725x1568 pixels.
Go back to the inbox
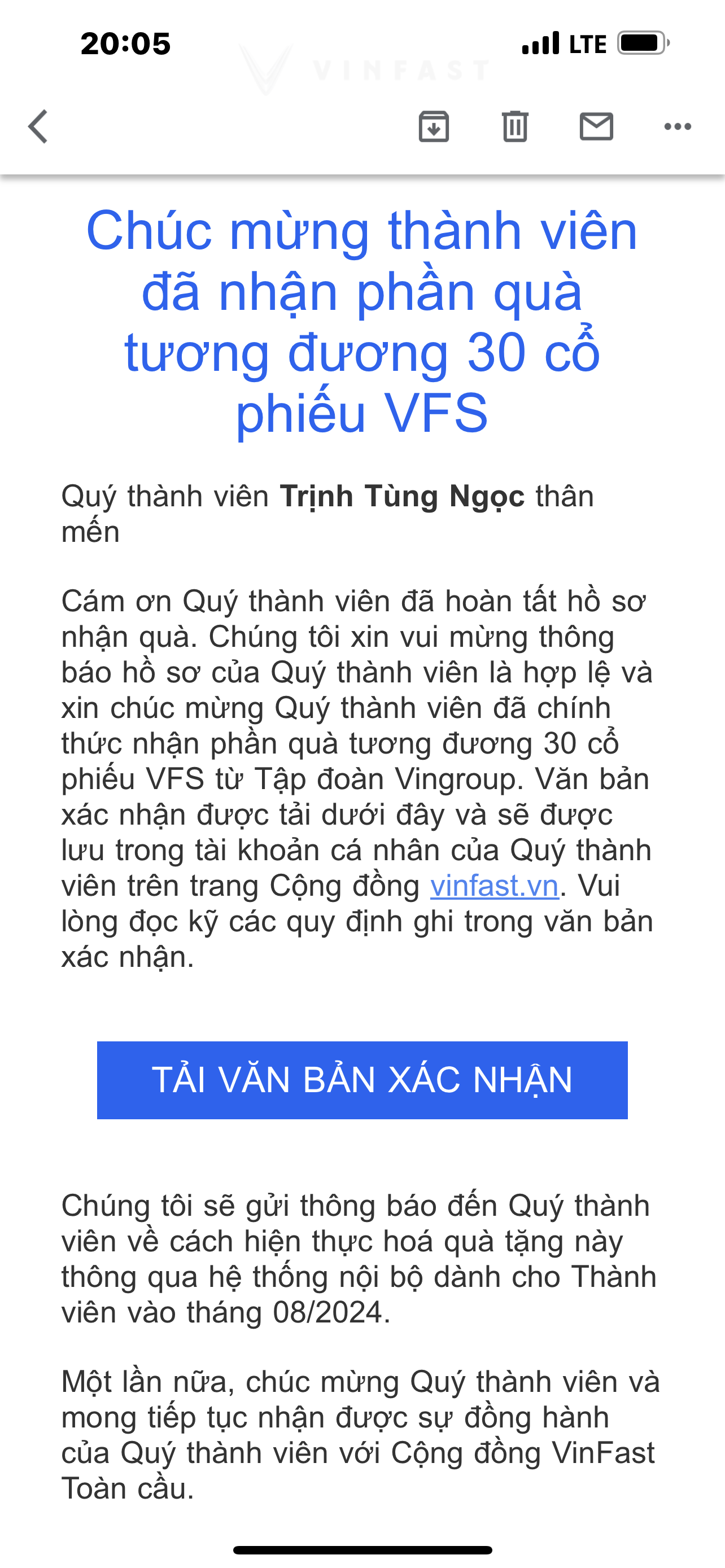click(x=38, y=126)
